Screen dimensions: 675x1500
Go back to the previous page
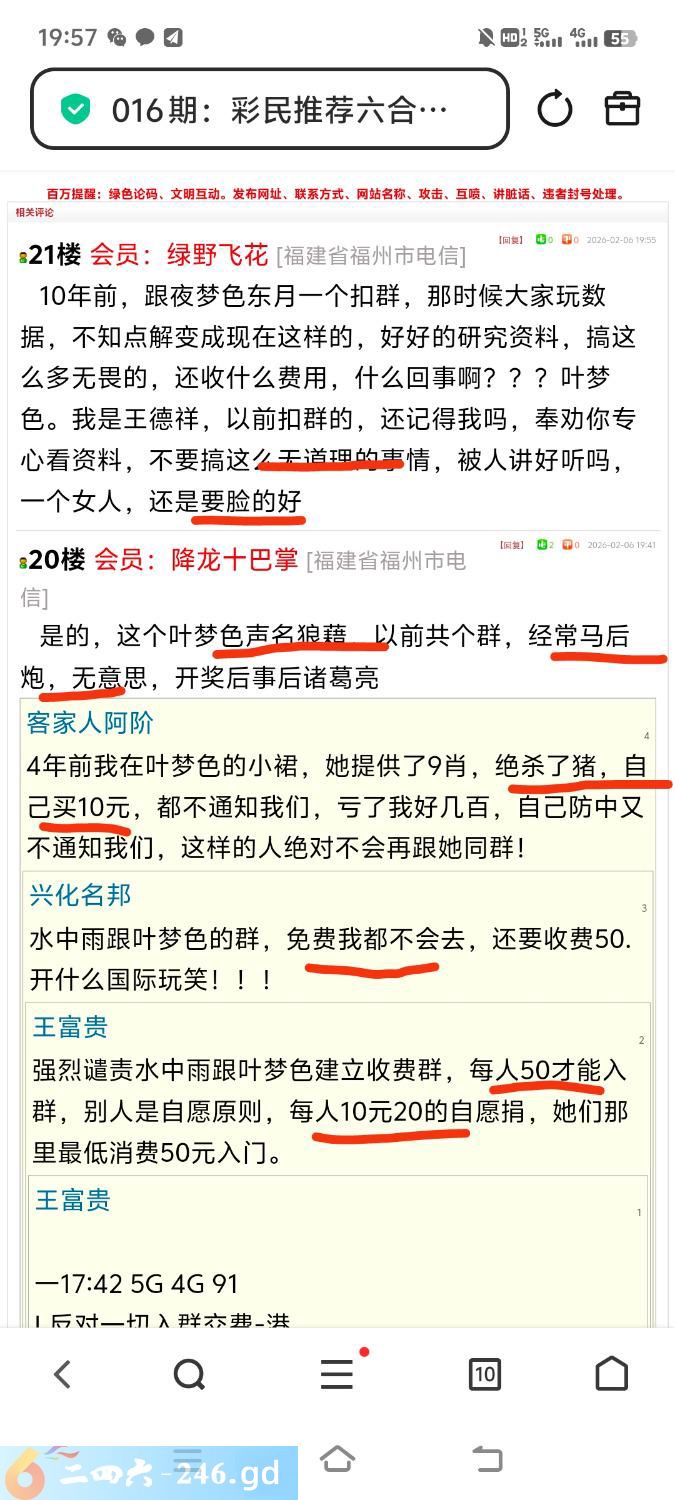(x=62, y=1374)
